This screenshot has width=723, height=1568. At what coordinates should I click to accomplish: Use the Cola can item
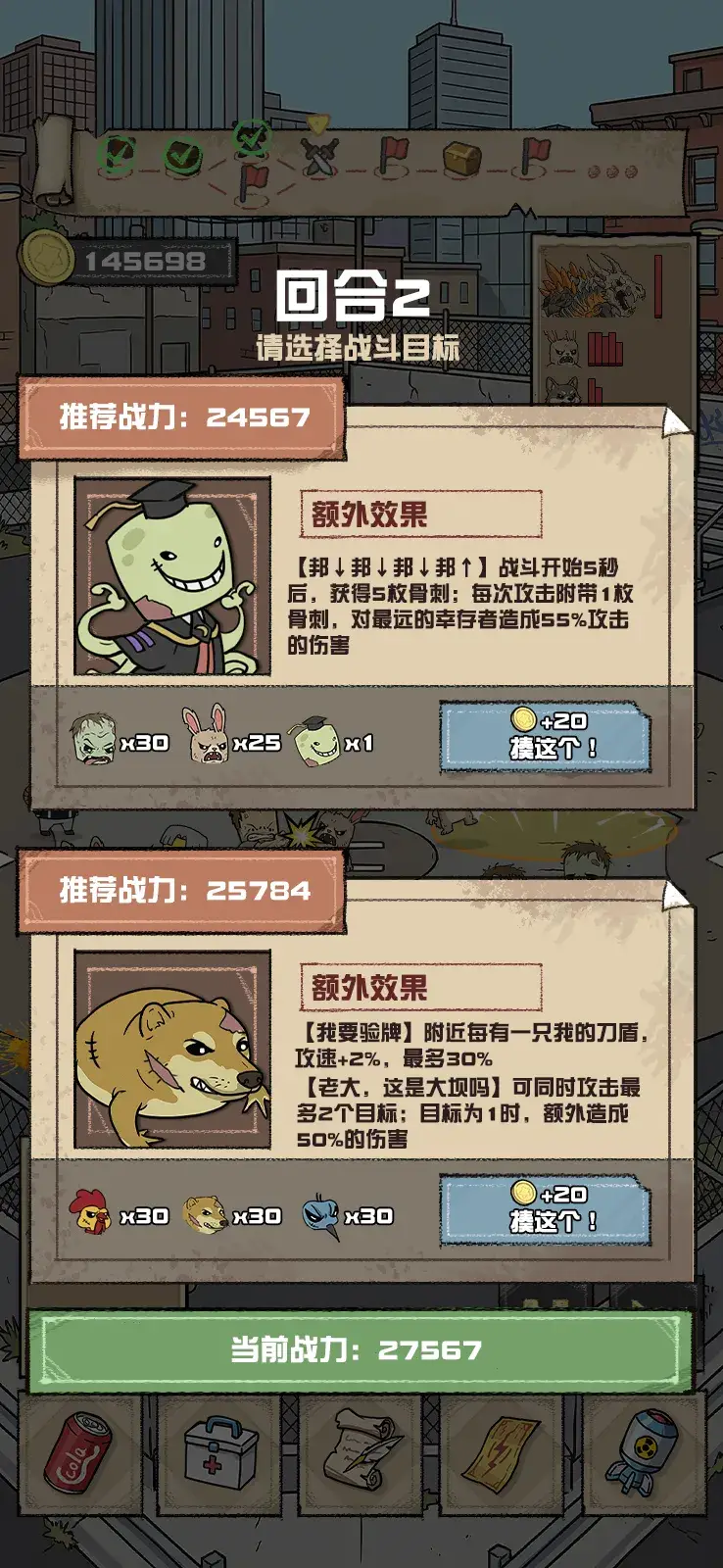[79, 1452]
